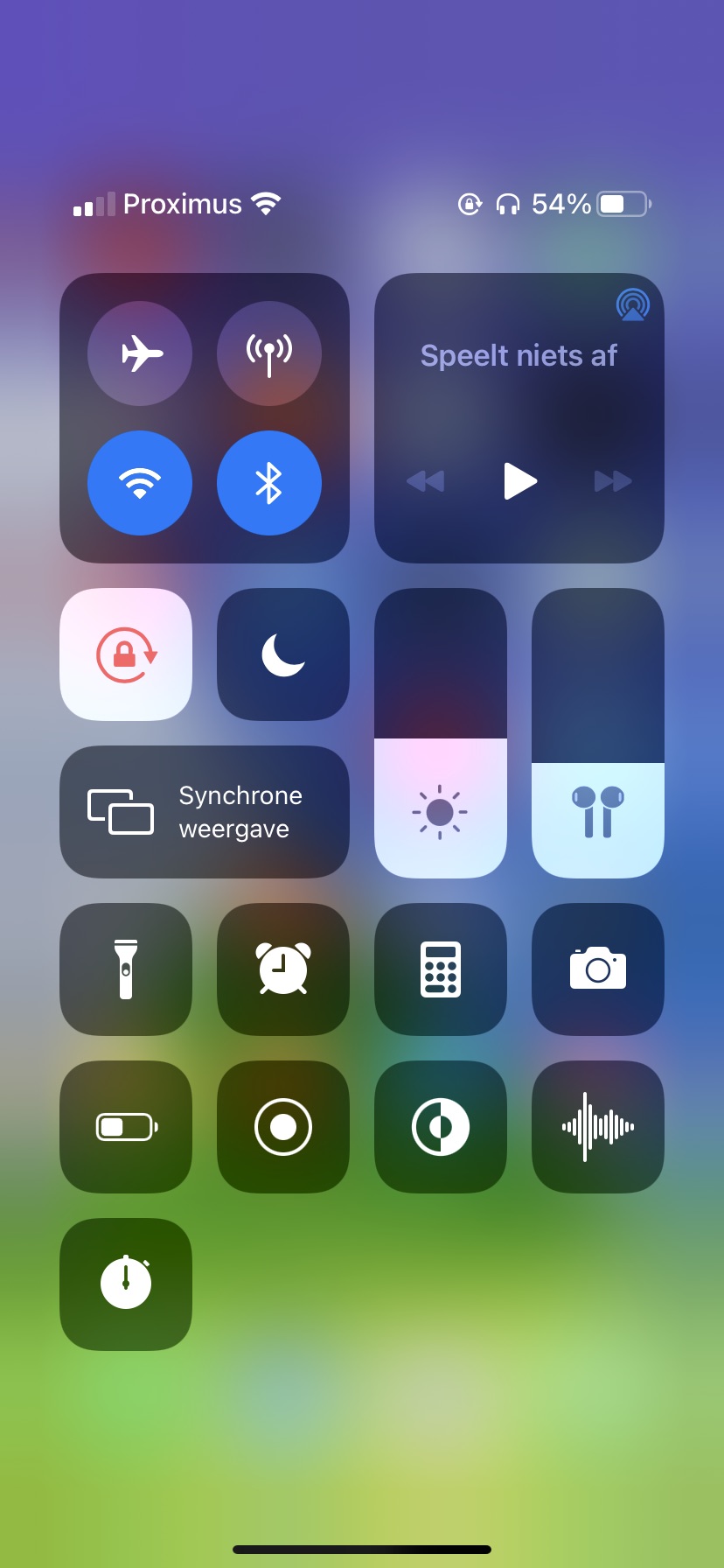The height and width of the screenshot is (1568, 724).
Task: Toggle mobile data
Action: point(269,353)
